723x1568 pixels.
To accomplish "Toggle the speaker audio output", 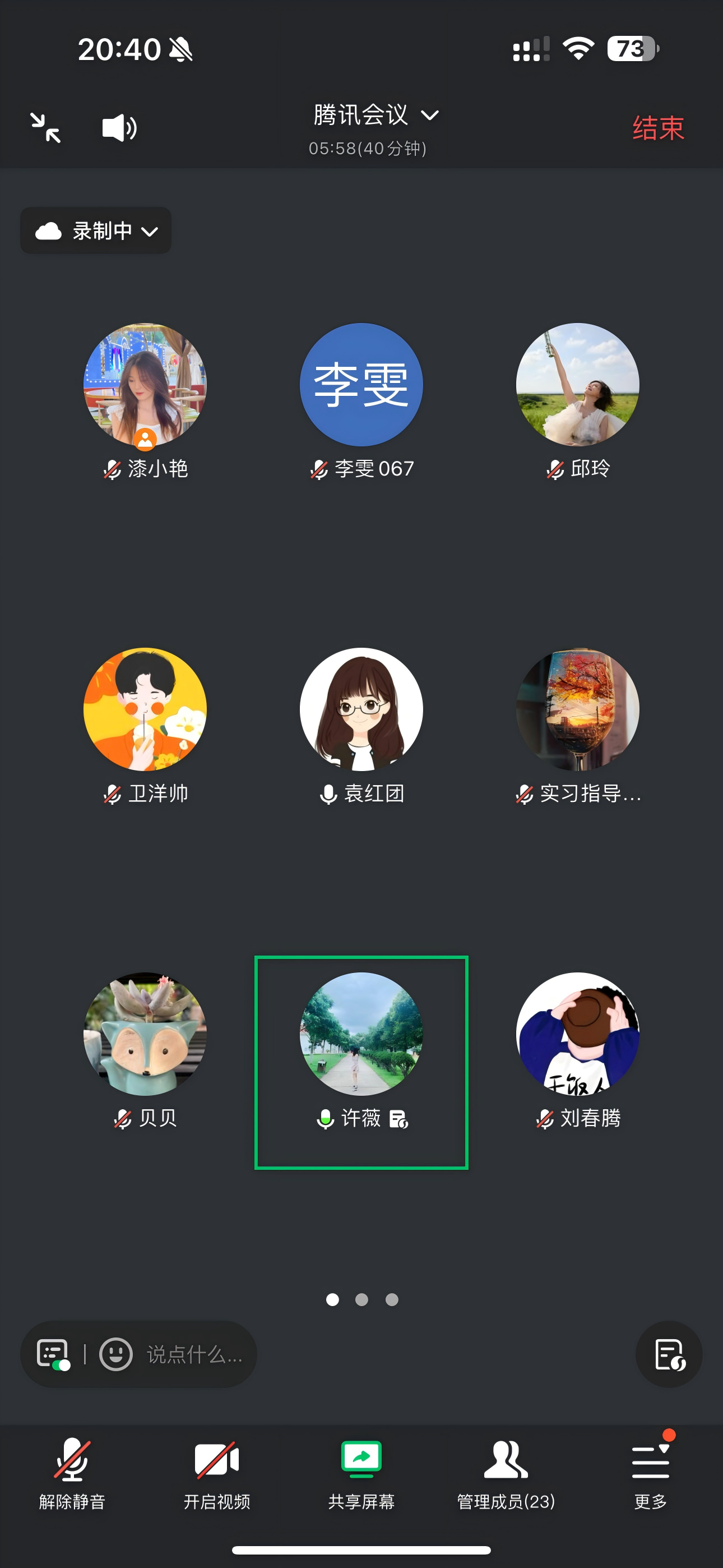I will [119, 128].
